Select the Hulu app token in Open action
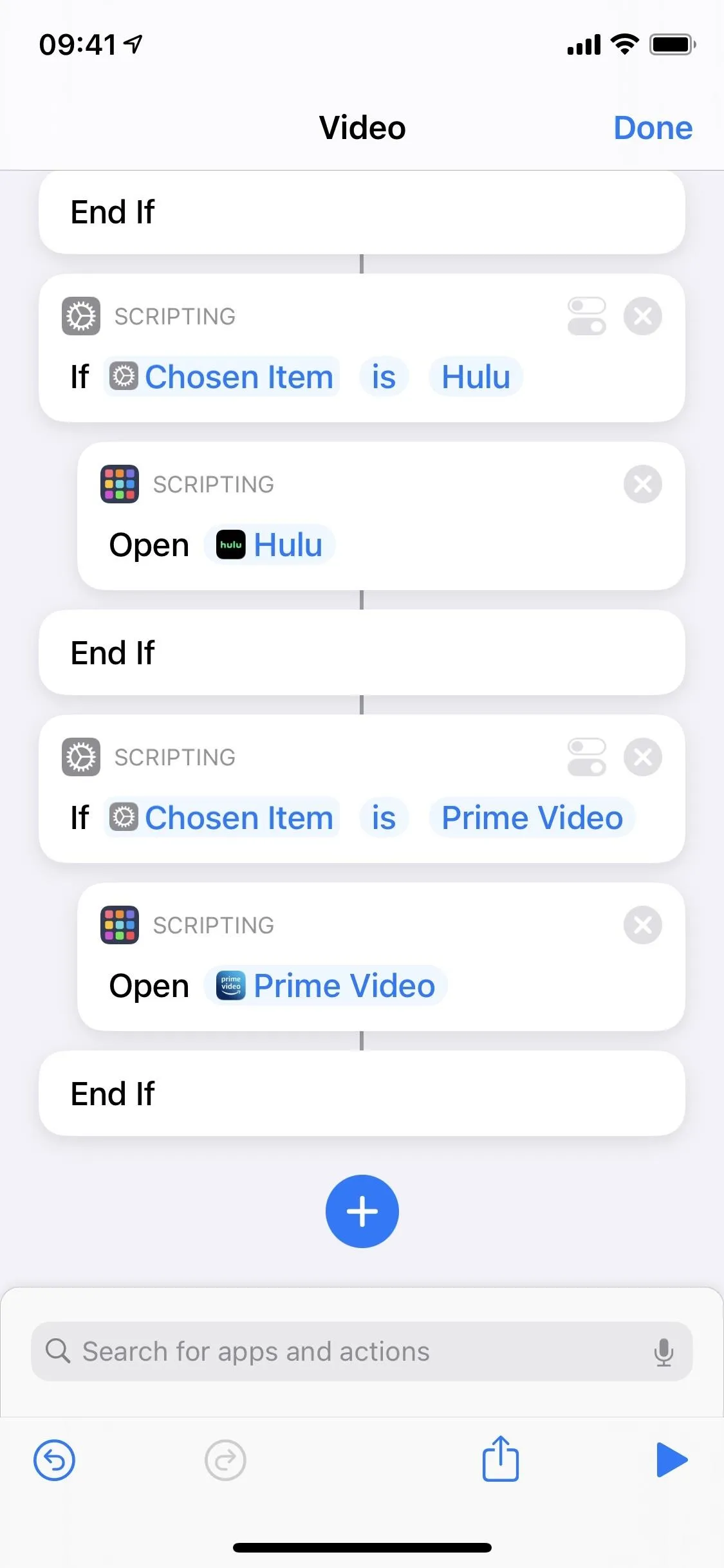This screenshot has height=1568, width=724. coord(270,545)
